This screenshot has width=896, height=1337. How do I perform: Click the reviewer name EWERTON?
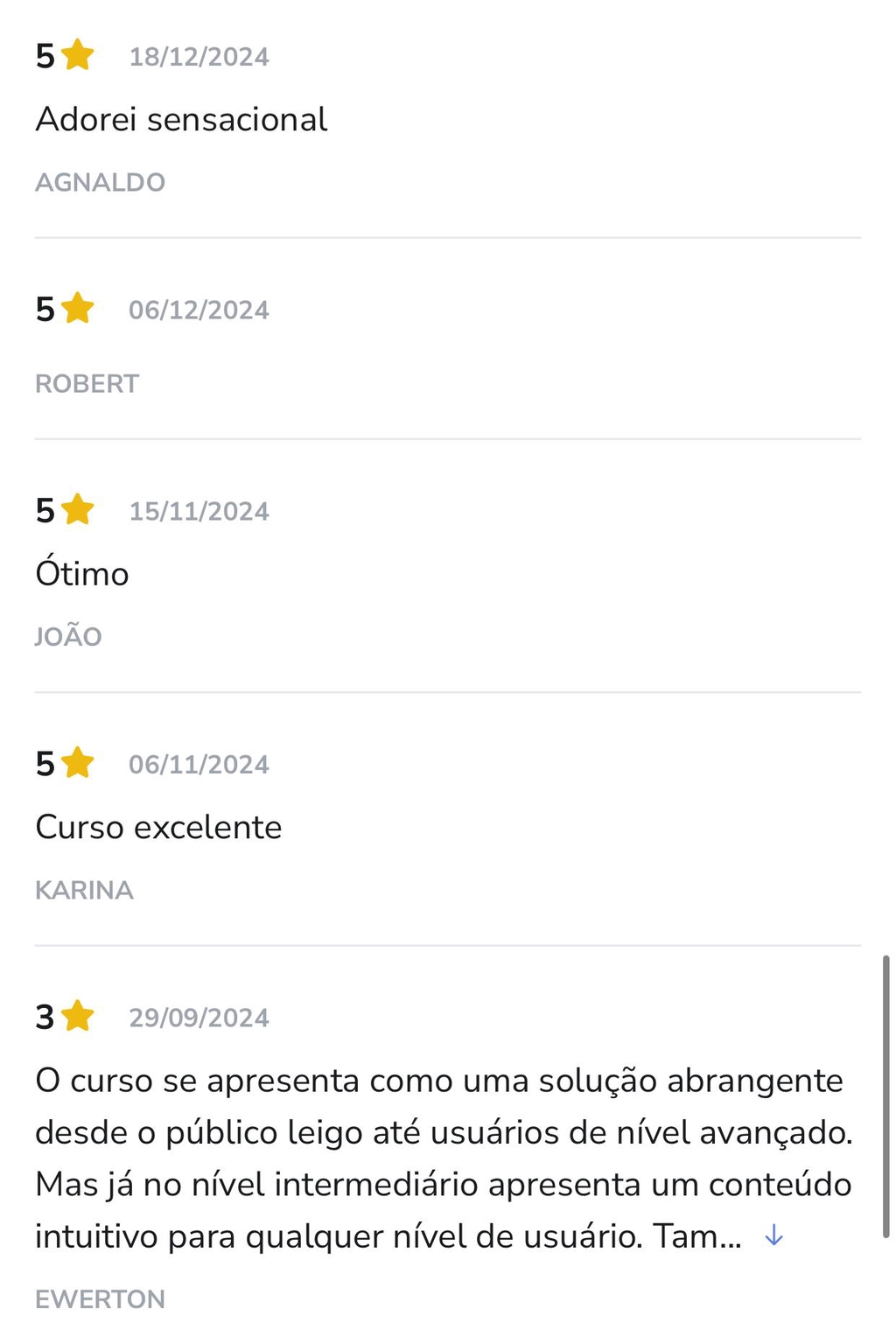point(99,1299)
